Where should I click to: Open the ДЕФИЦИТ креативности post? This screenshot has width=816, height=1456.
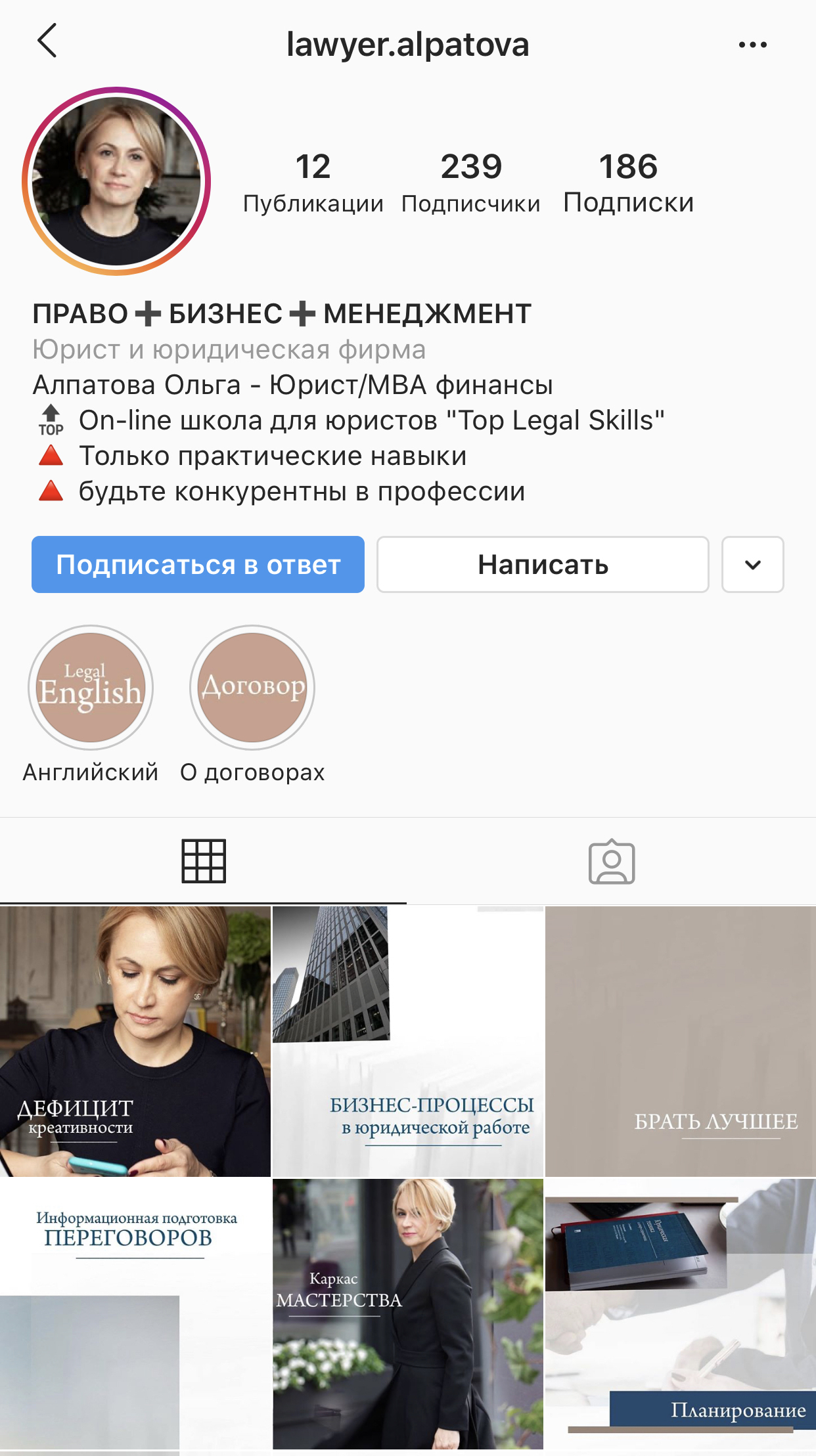click(135, 1041)
